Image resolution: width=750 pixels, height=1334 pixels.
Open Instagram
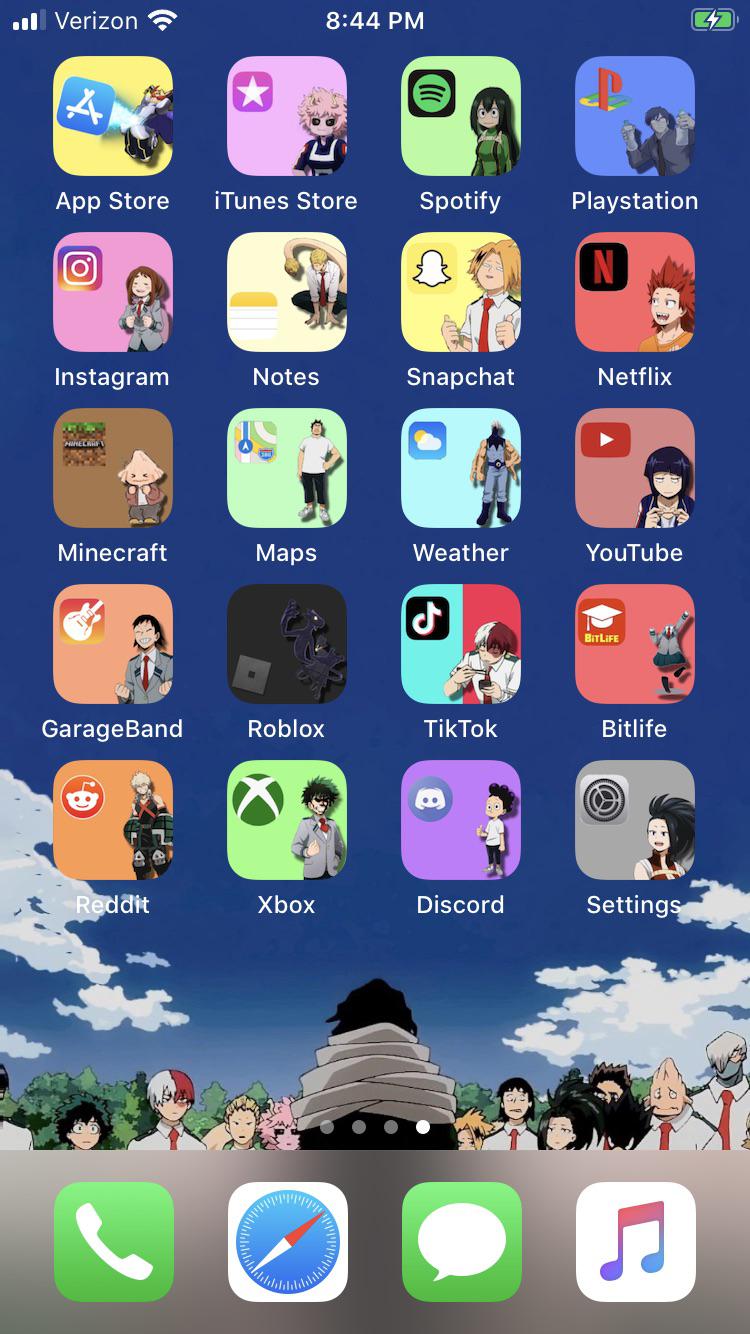(x=113, y=292)
